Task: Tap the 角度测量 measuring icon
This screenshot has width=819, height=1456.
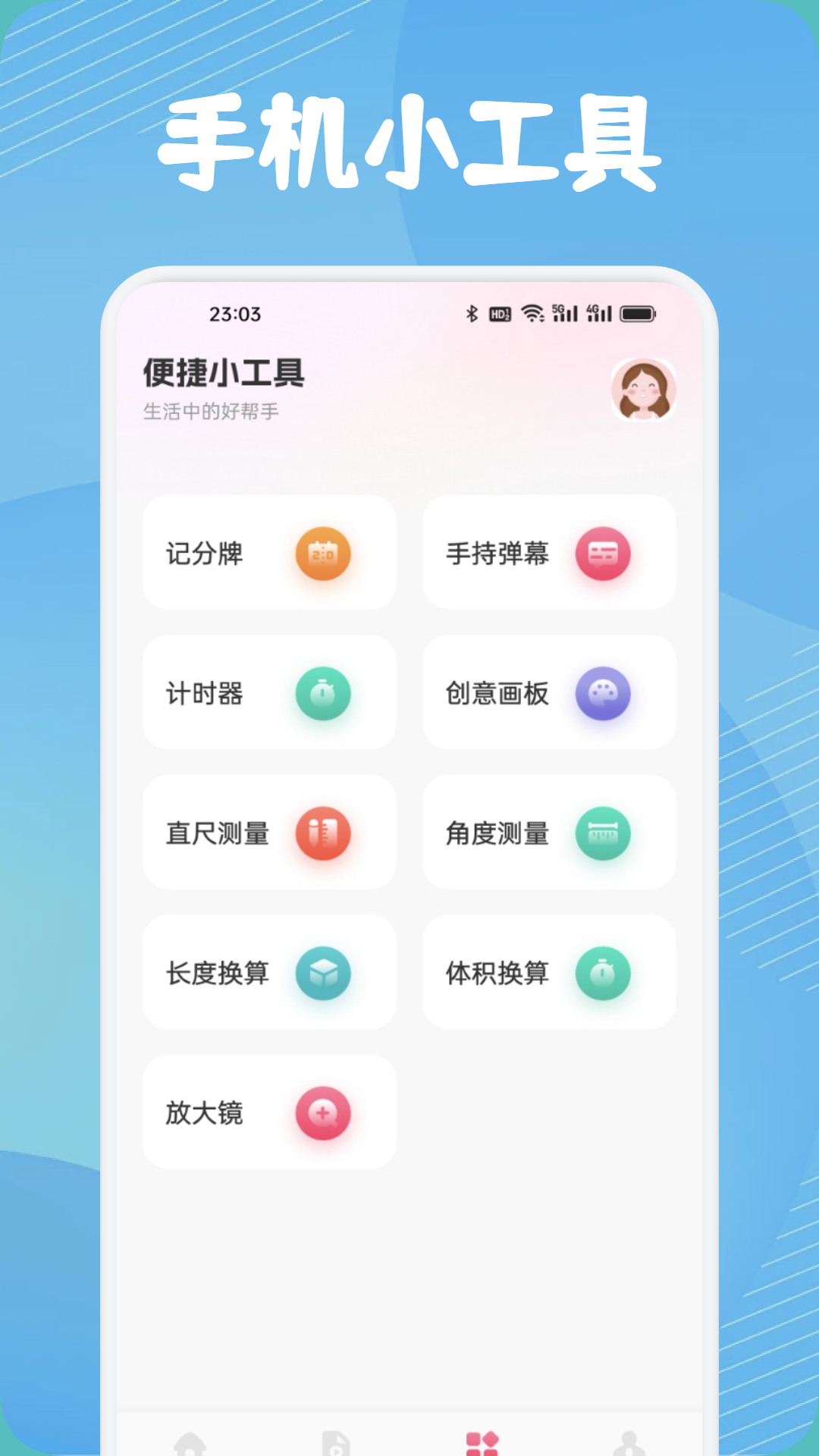Action: click(603, 833)
